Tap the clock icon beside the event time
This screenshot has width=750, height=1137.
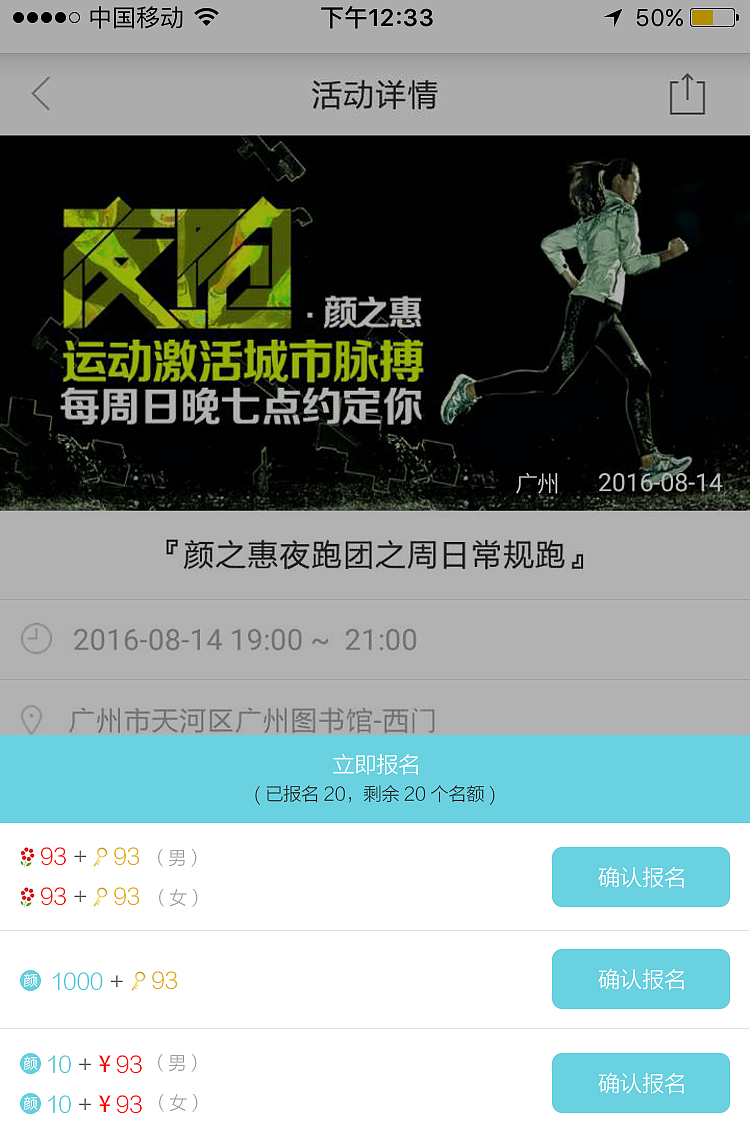[x=37, y=637]
